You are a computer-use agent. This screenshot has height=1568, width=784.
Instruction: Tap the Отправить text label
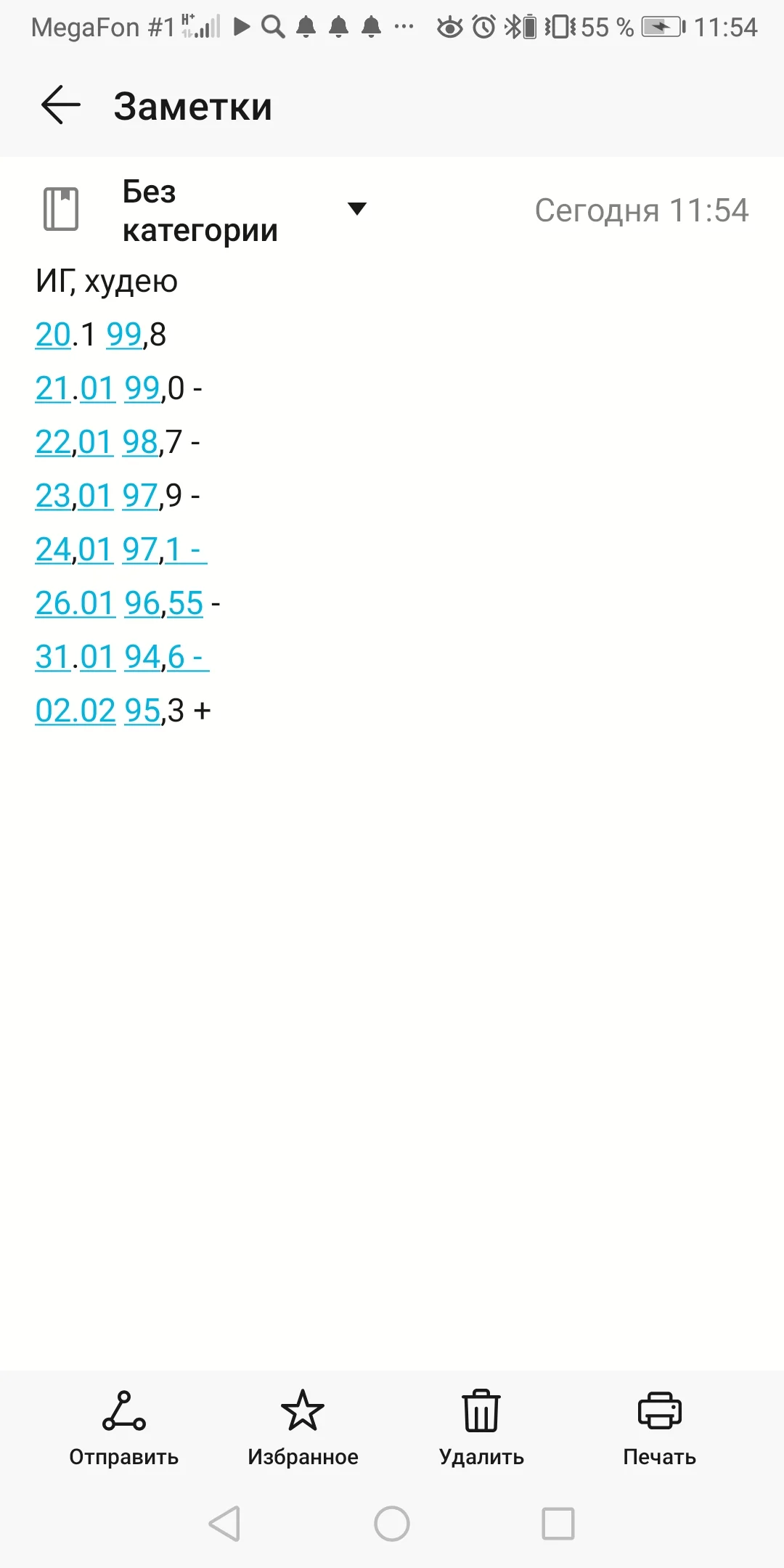[x=125, y=1457]
